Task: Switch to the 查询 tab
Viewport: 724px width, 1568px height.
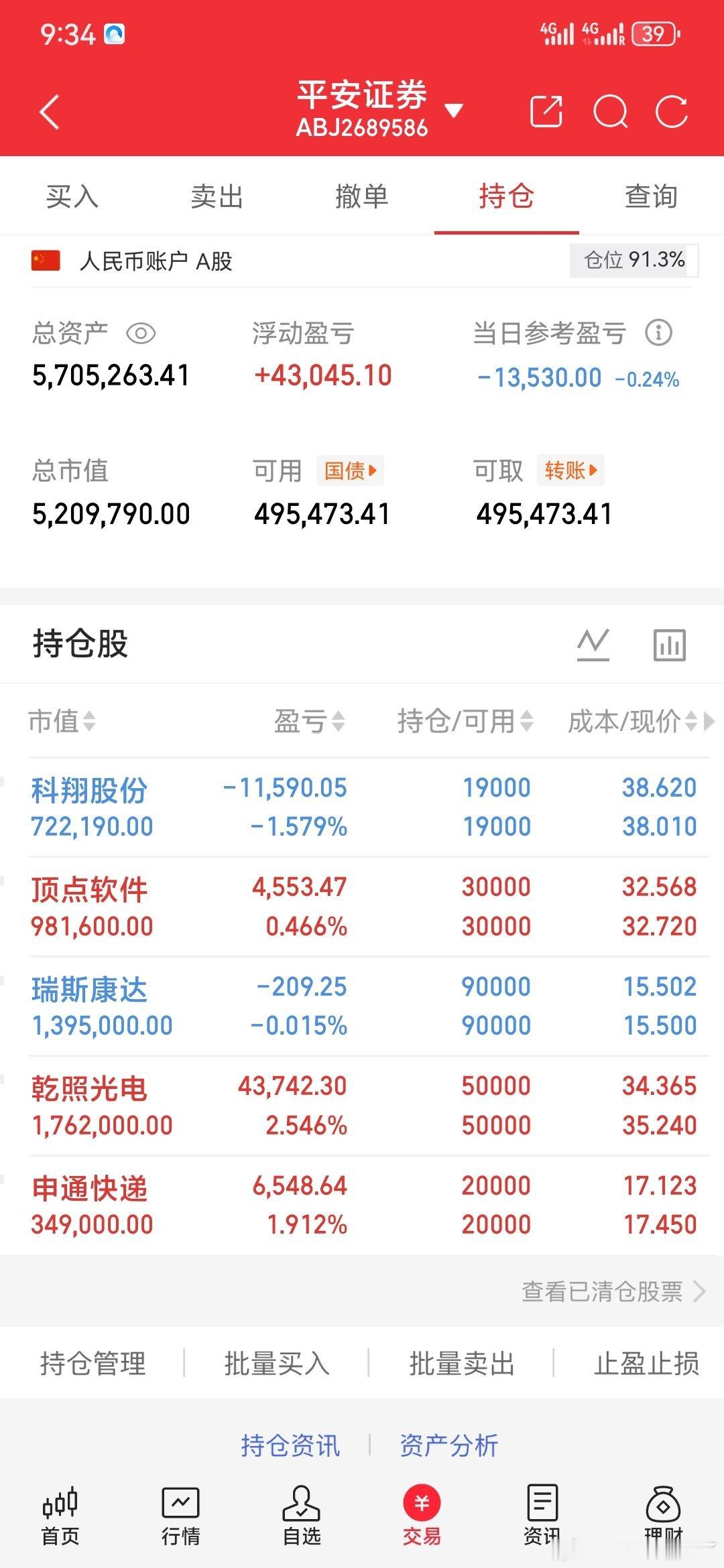Action: point(652,196)
